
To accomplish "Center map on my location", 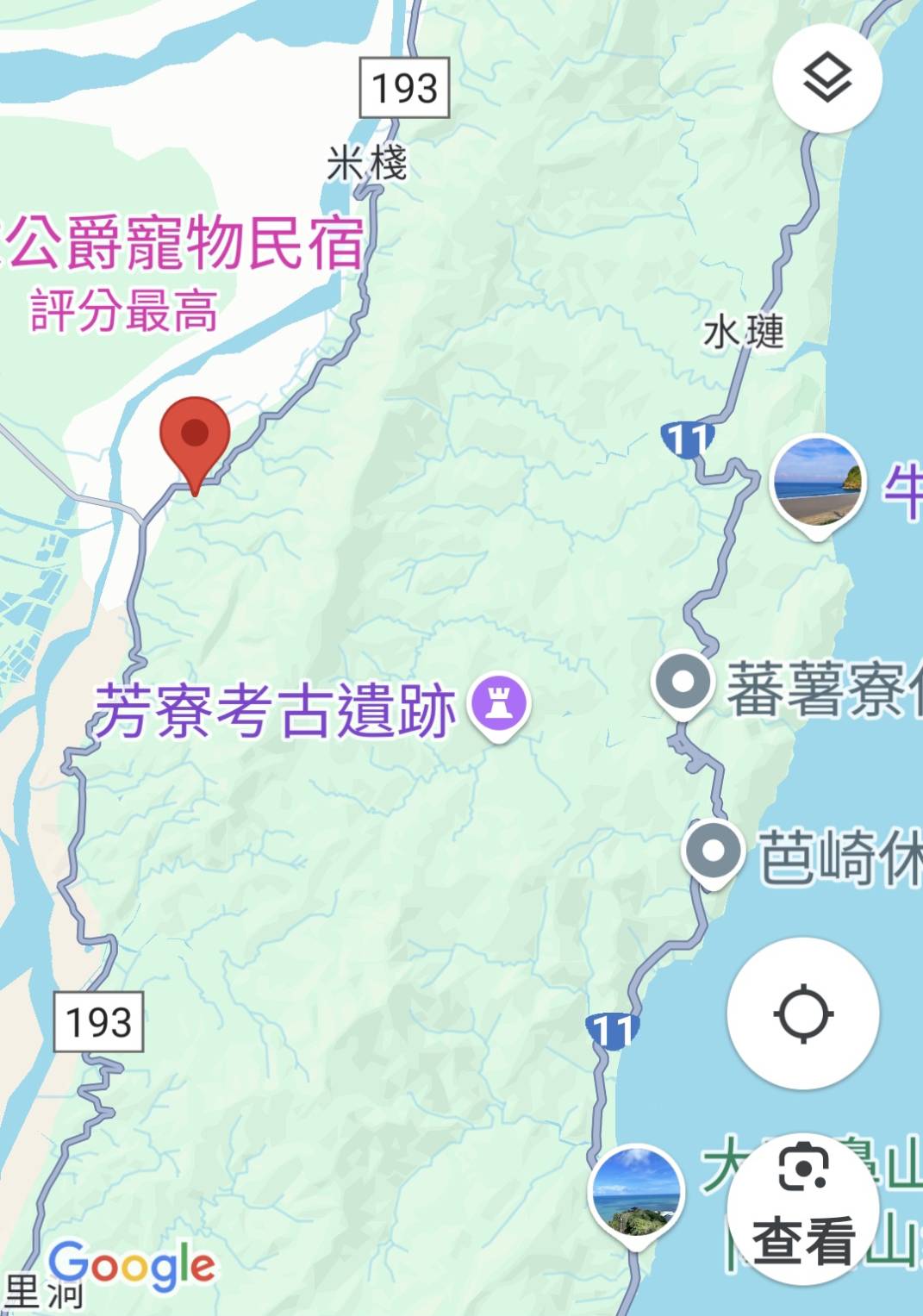I will tap(803, 1013).
